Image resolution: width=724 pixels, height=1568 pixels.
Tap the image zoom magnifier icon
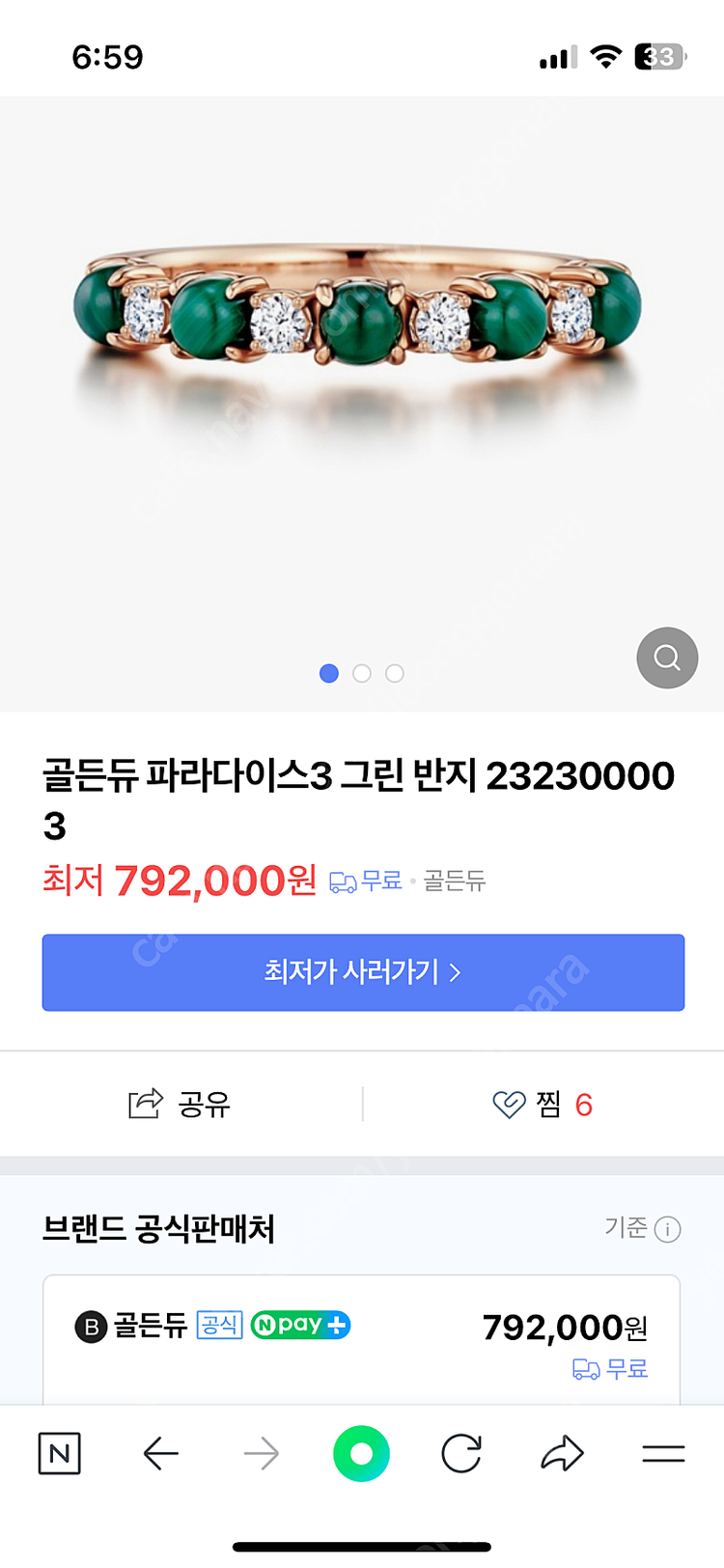pyautogui.click(x=667, y=658)
